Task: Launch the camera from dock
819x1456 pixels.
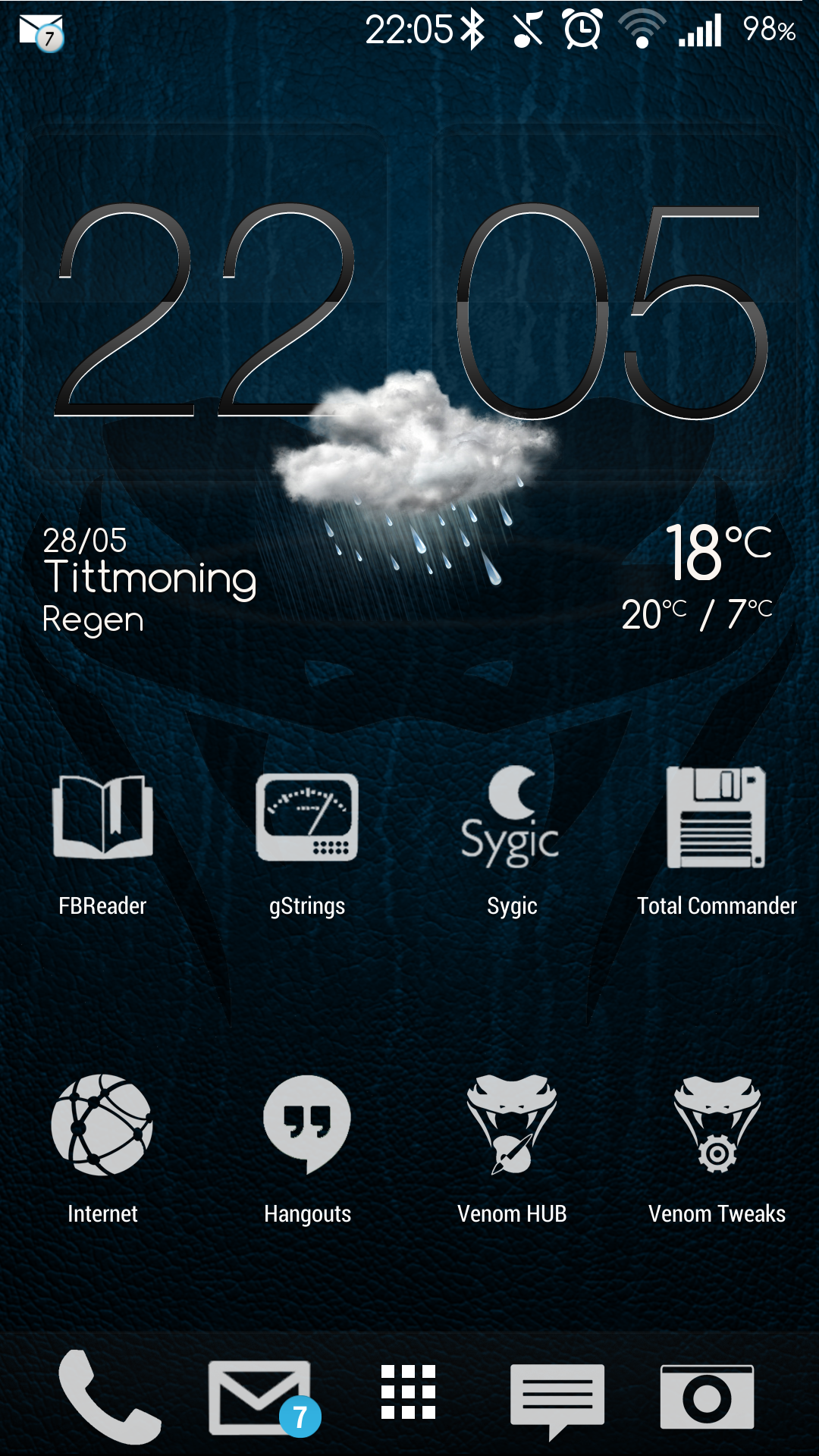Action: (x=707, y=1396)
